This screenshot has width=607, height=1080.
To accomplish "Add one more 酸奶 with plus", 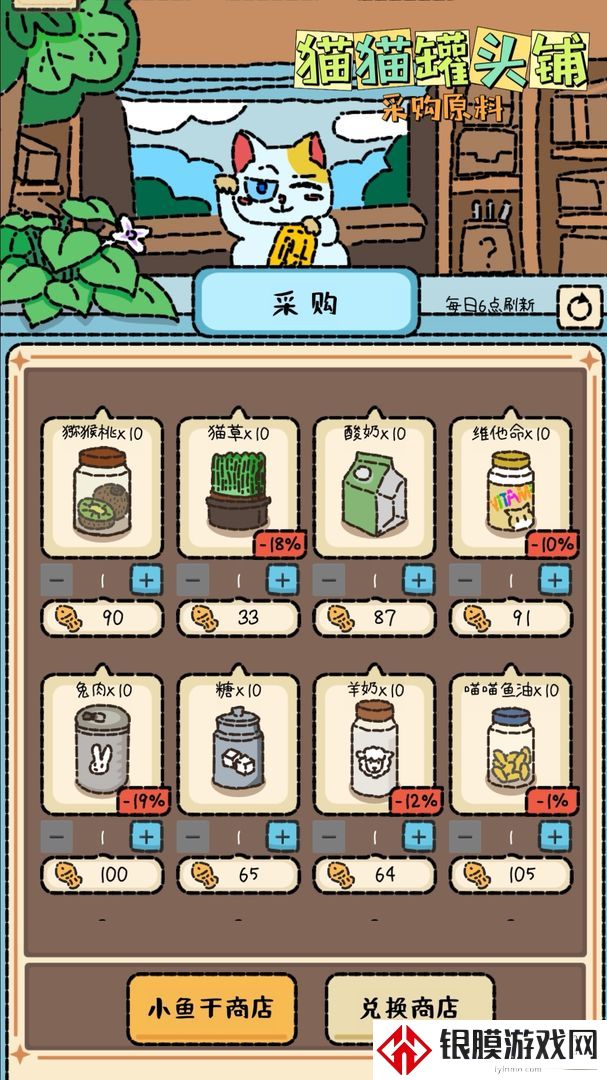I will [x=418, y=579].
